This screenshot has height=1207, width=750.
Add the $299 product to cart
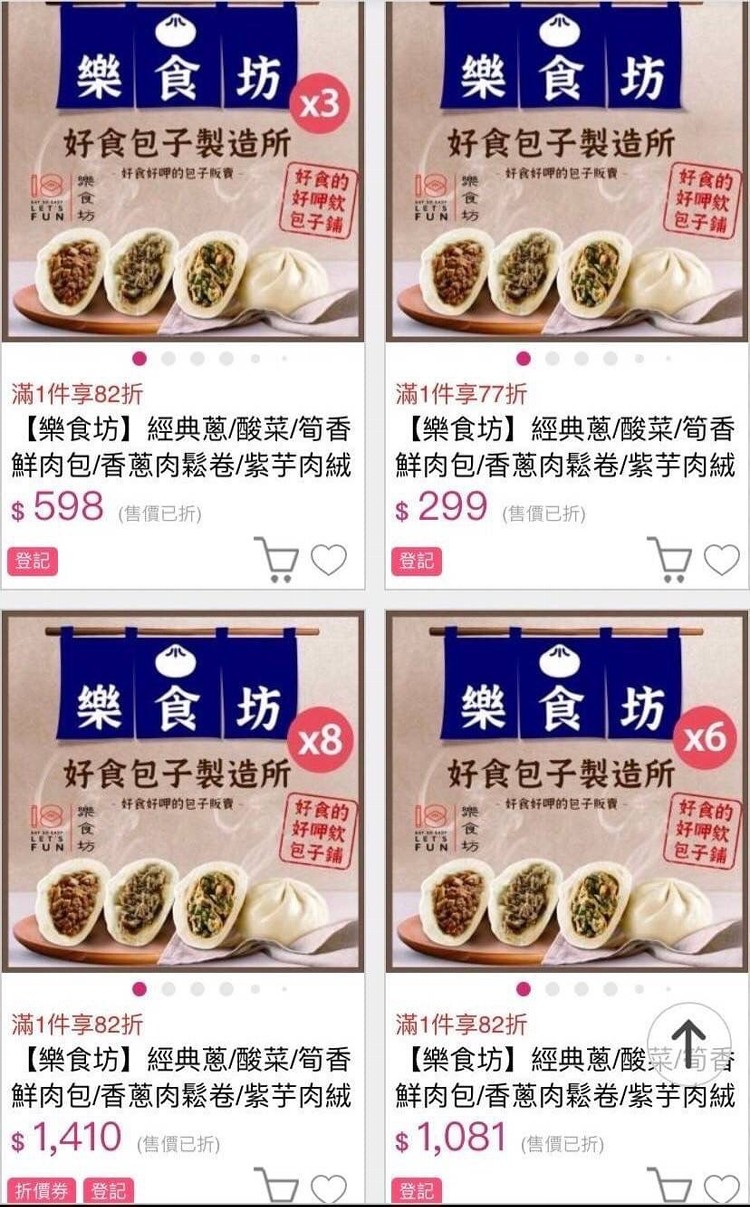[x=669, y=559]
